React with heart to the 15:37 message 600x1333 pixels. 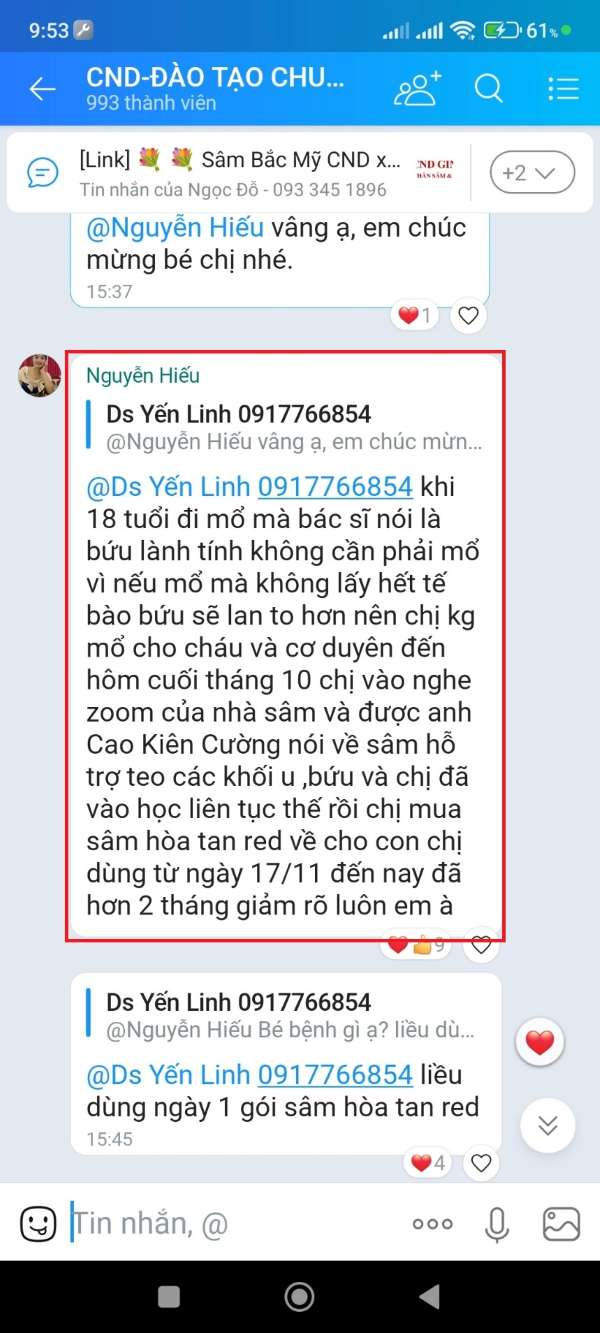[x=468, y=317]
